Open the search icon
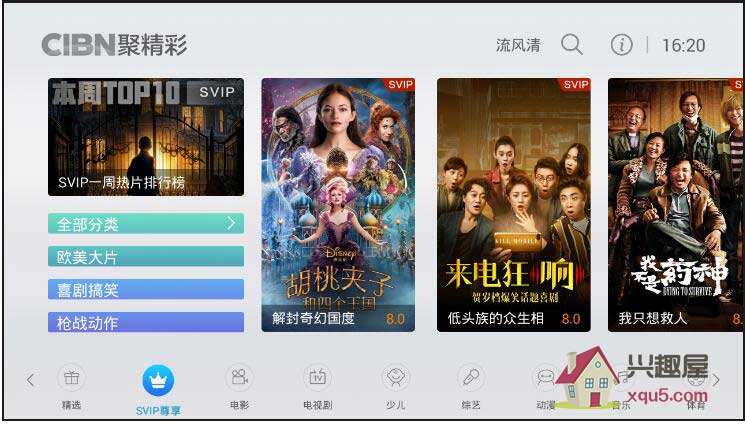Image resolution: width=745 pixels, height=424 pixels. 571,45
